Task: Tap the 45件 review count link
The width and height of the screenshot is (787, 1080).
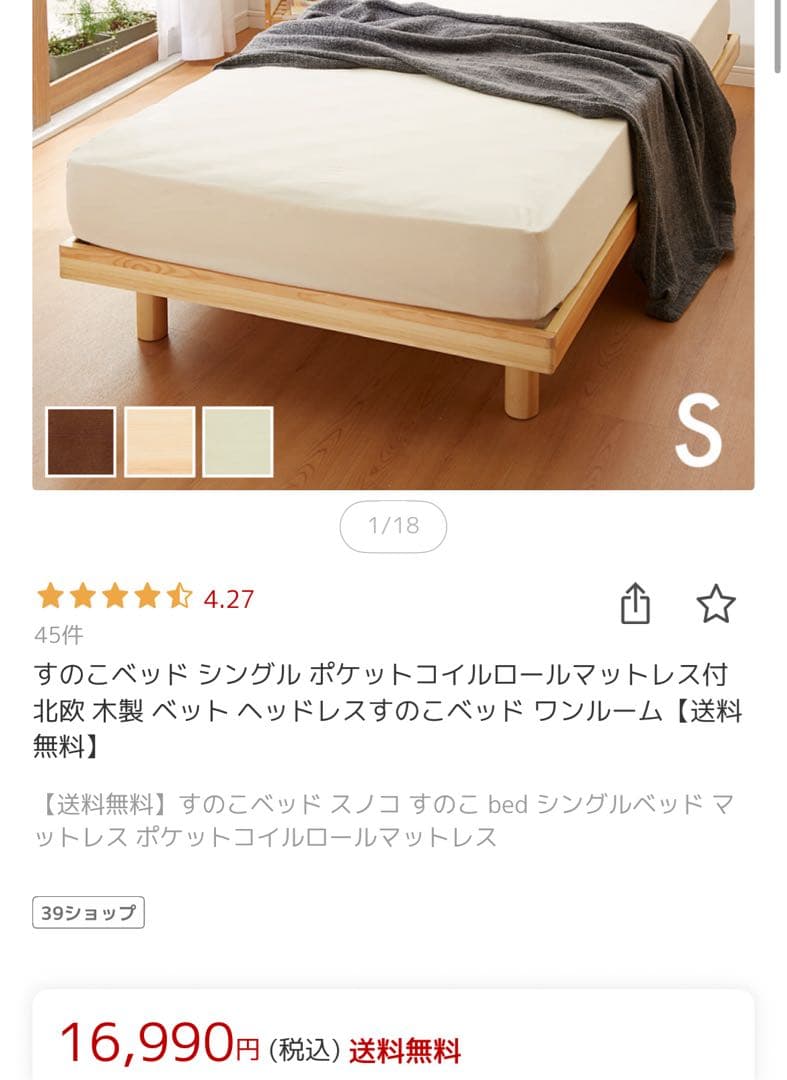Action: (x=57, y=636)
